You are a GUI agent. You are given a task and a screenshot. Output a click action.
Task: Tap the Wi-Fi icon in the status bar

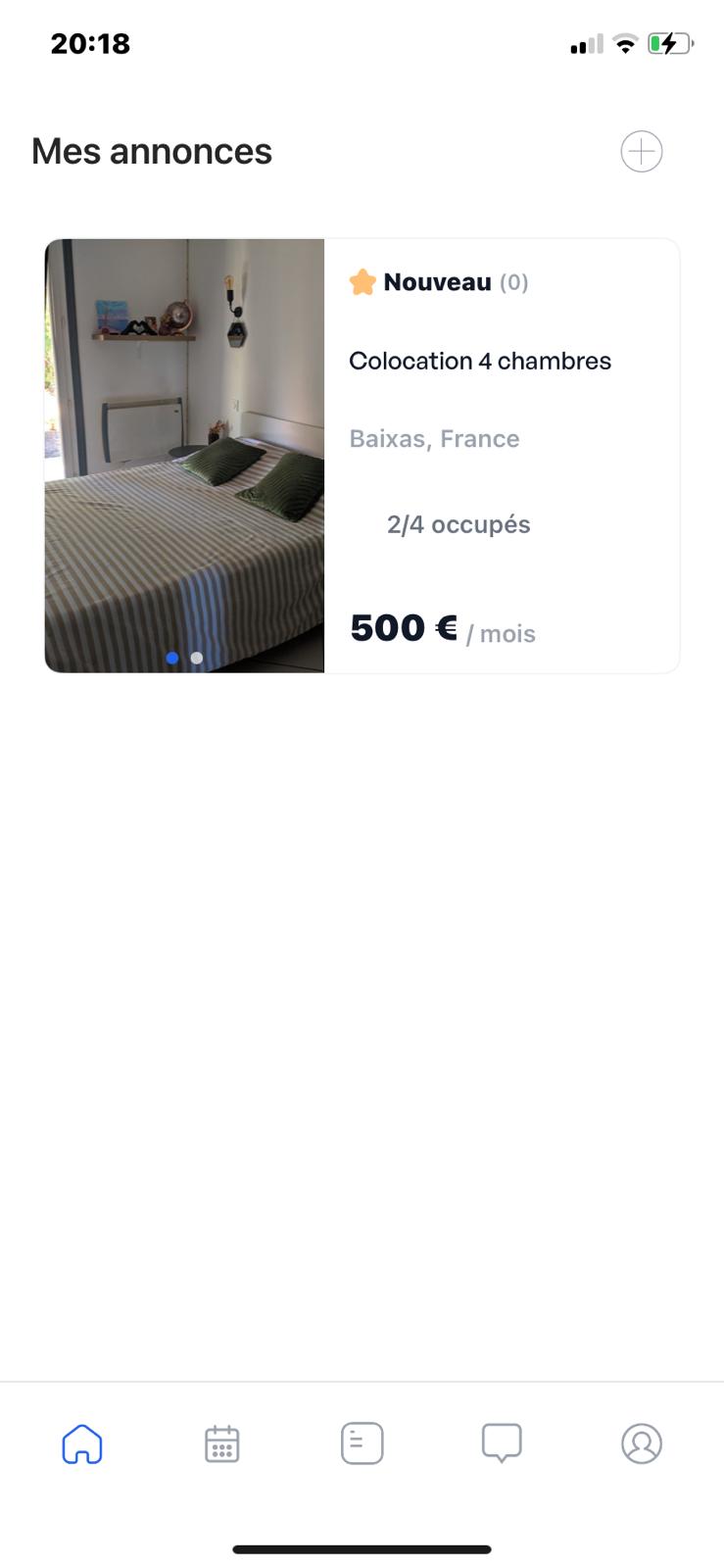[624, 43]
